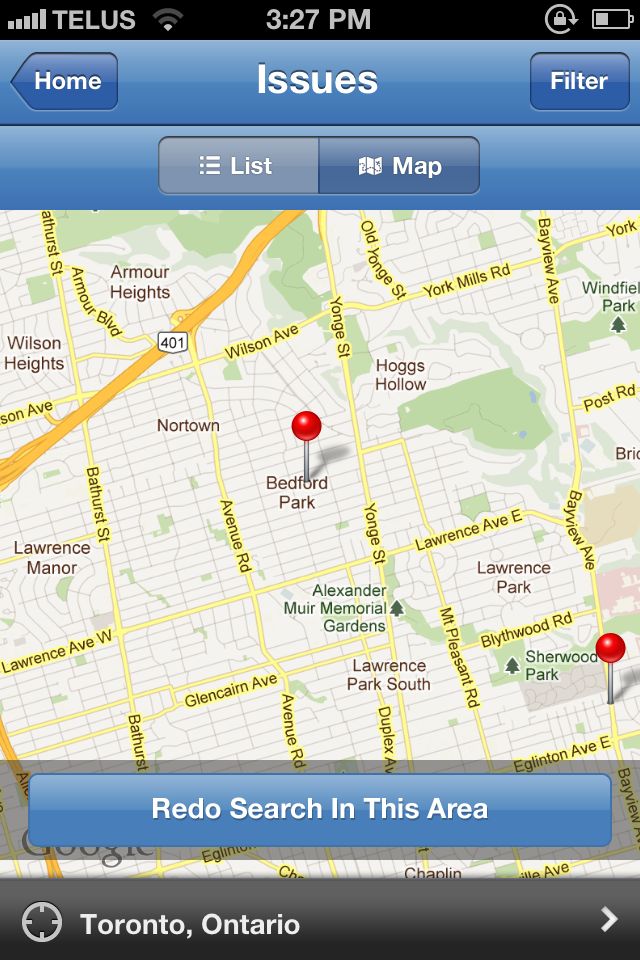Go back to Home
The image size is (640, 960).
pos(66,81)
